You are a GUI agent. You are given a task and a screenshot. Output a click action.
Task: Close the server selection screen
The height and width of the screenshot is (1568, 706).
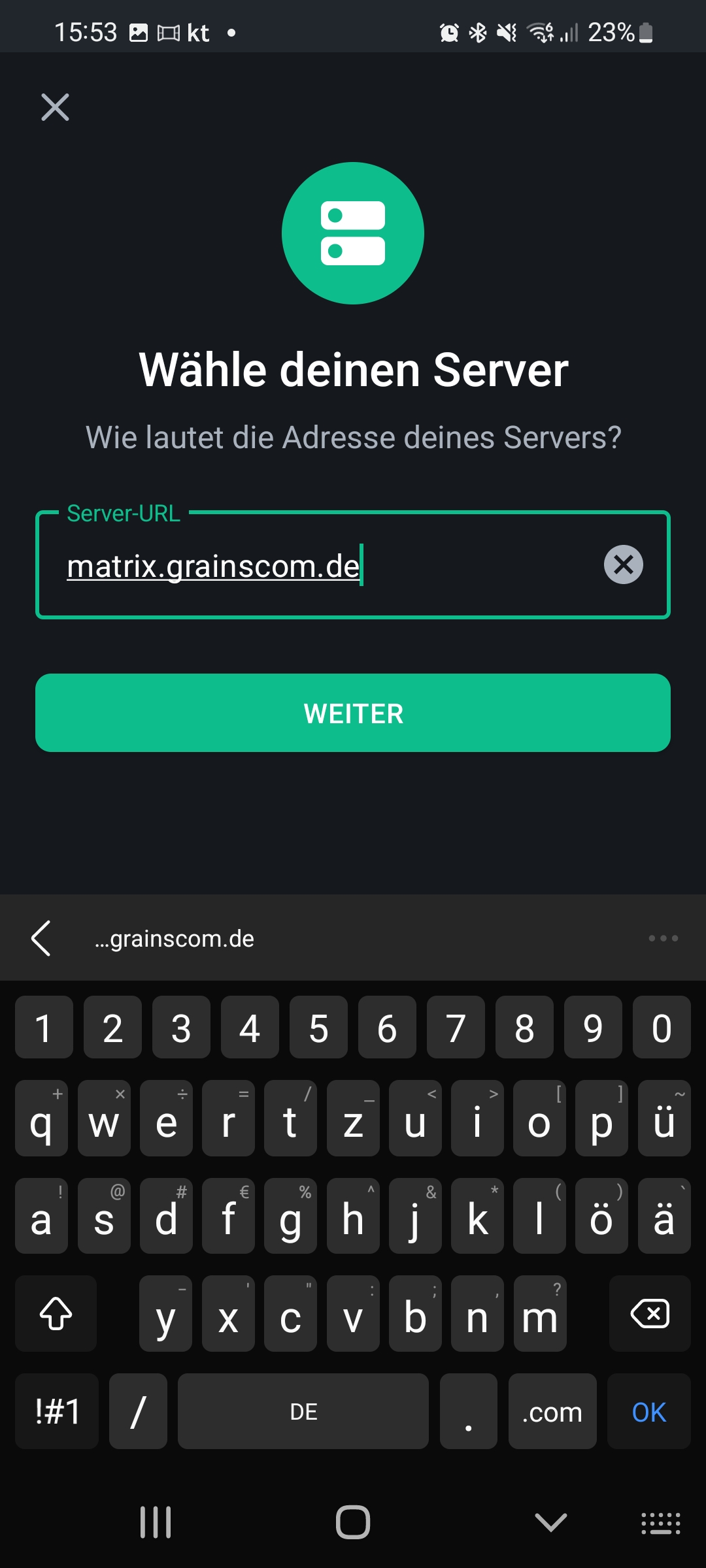point(55,107)
